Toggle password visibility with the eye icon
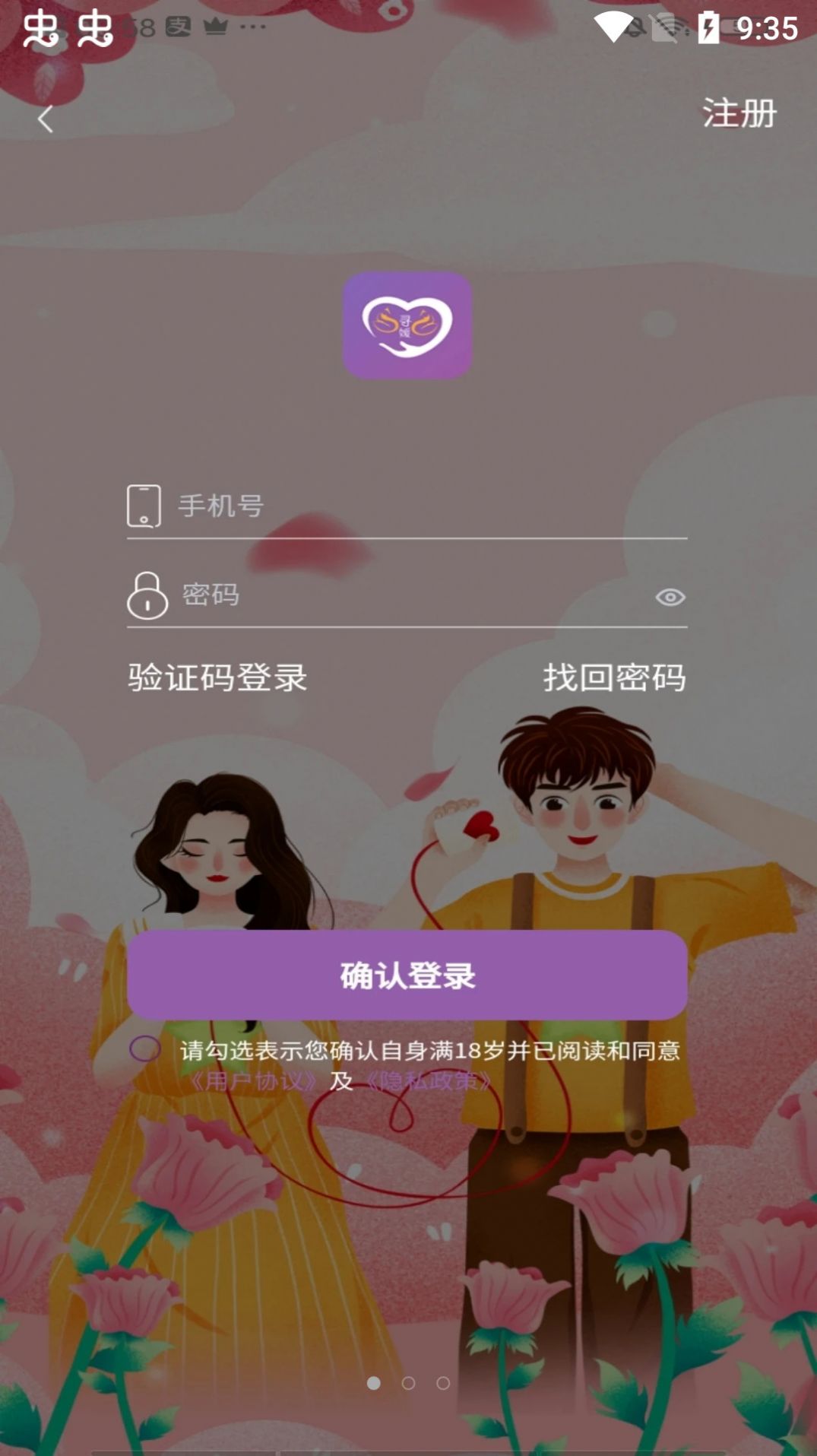Screen dimensions: 817x1456 pyautogui.click(x=672, y=597)
